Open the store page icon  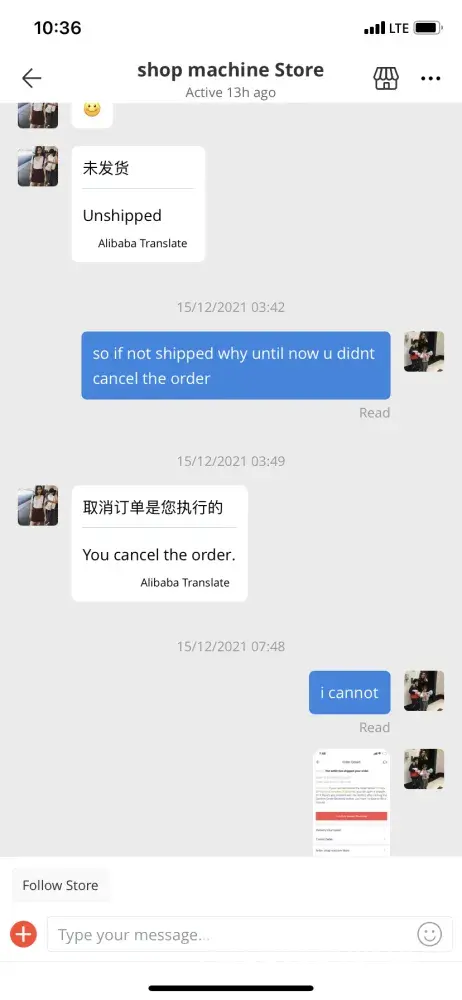(385, 78)
